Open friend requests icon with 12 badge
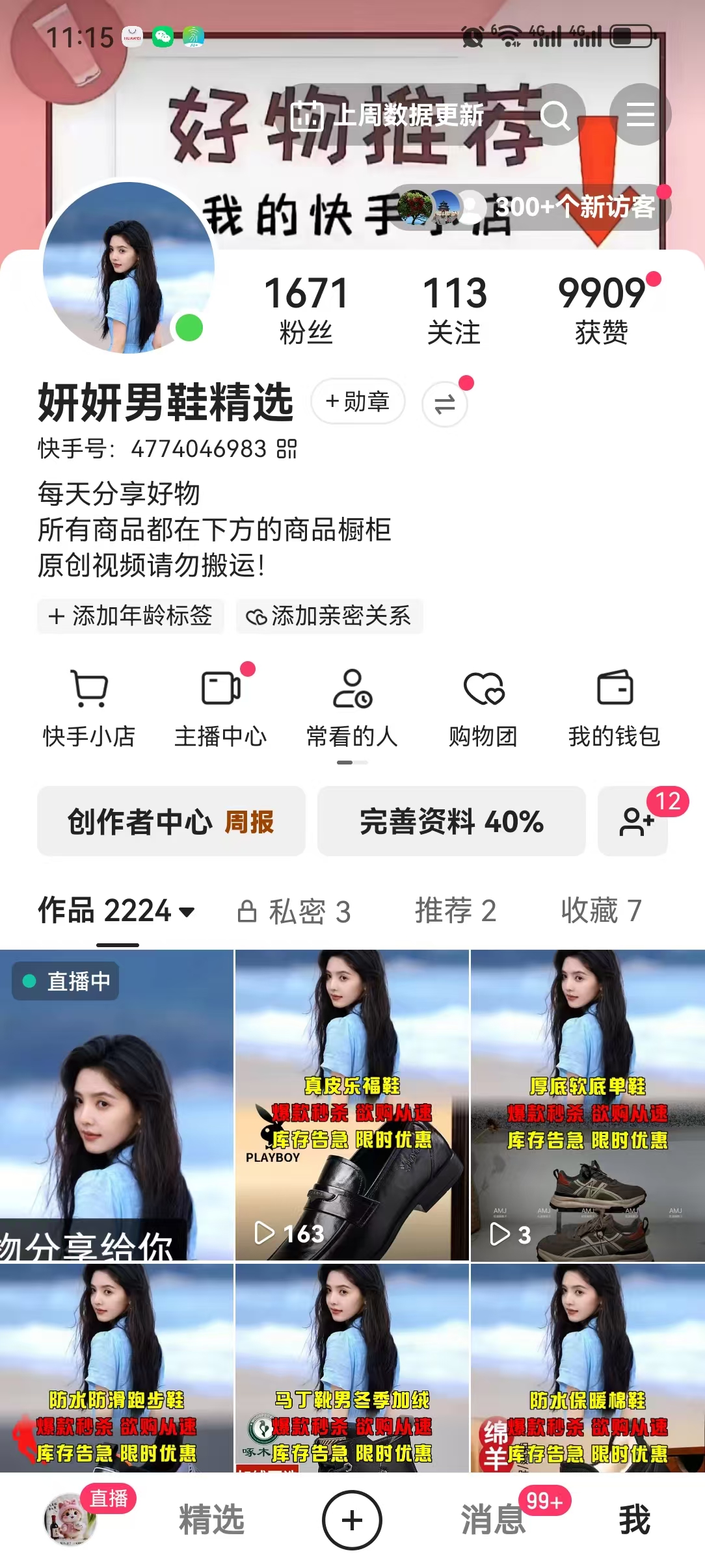This screenshot has height=1568, width=705. tap(635, 821)
